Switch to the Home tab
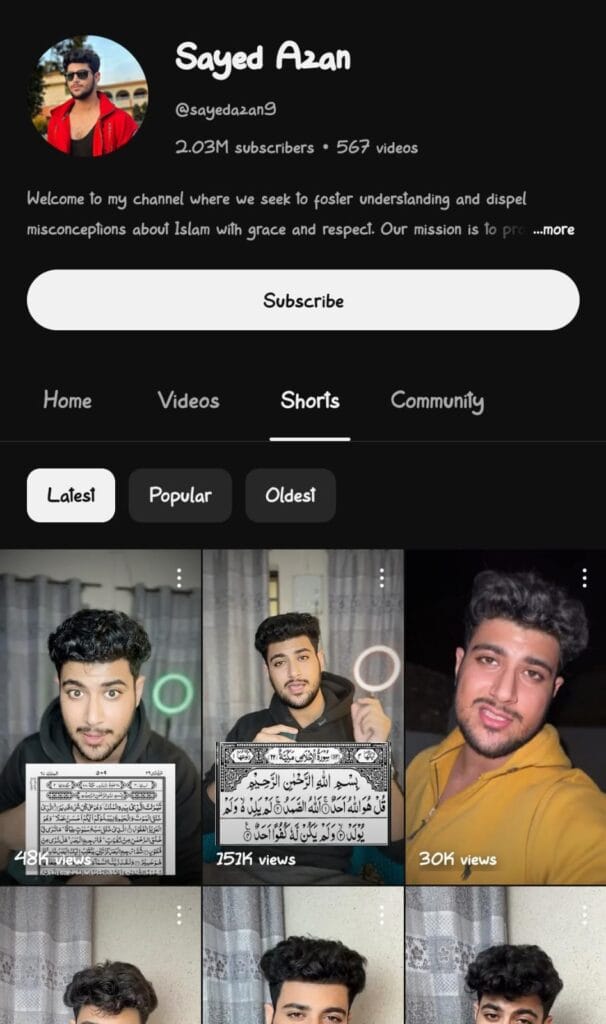 (x=67, y=401)
